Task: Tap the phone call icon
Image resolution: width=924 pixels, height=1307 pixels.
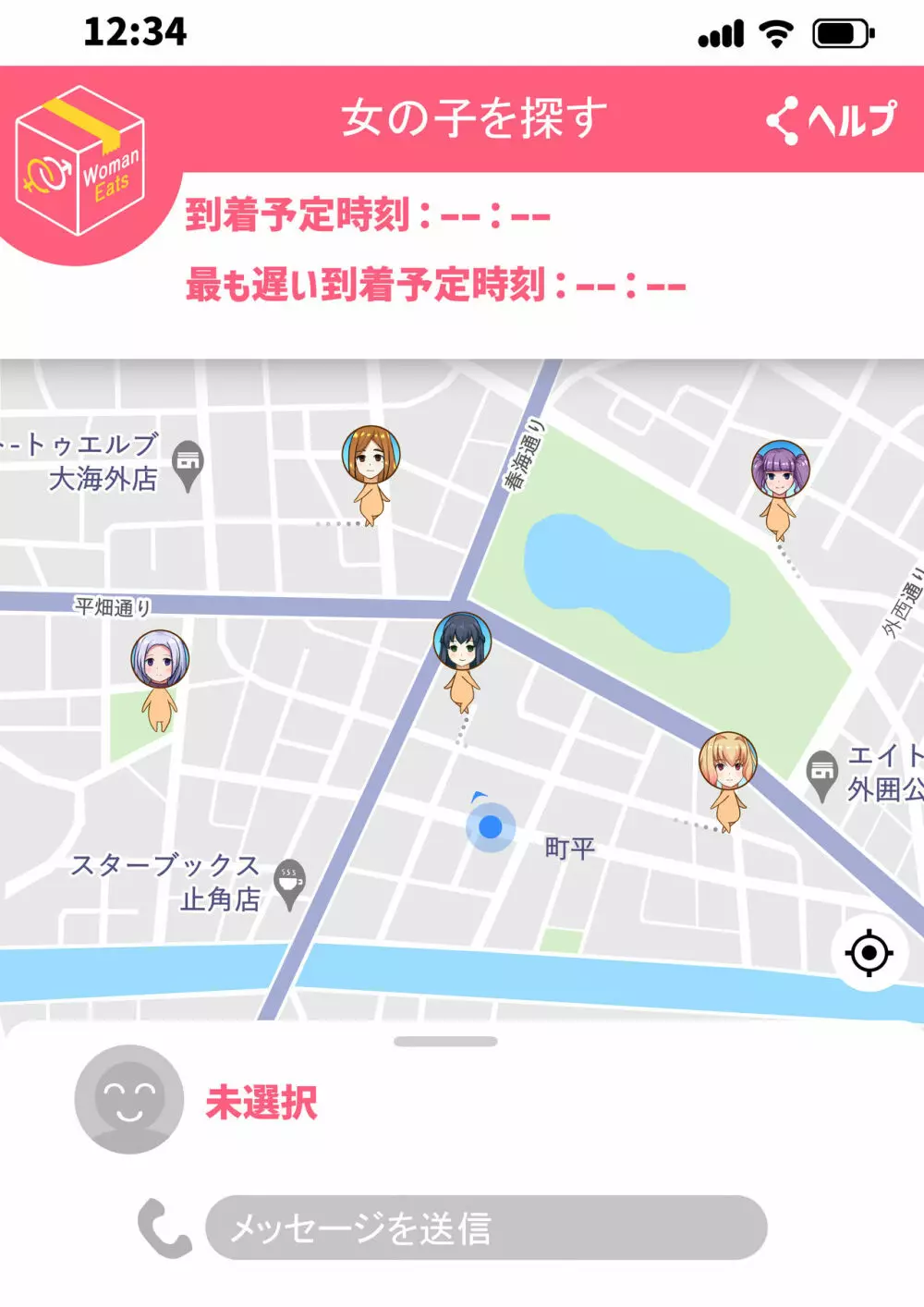Action: 164,1228
